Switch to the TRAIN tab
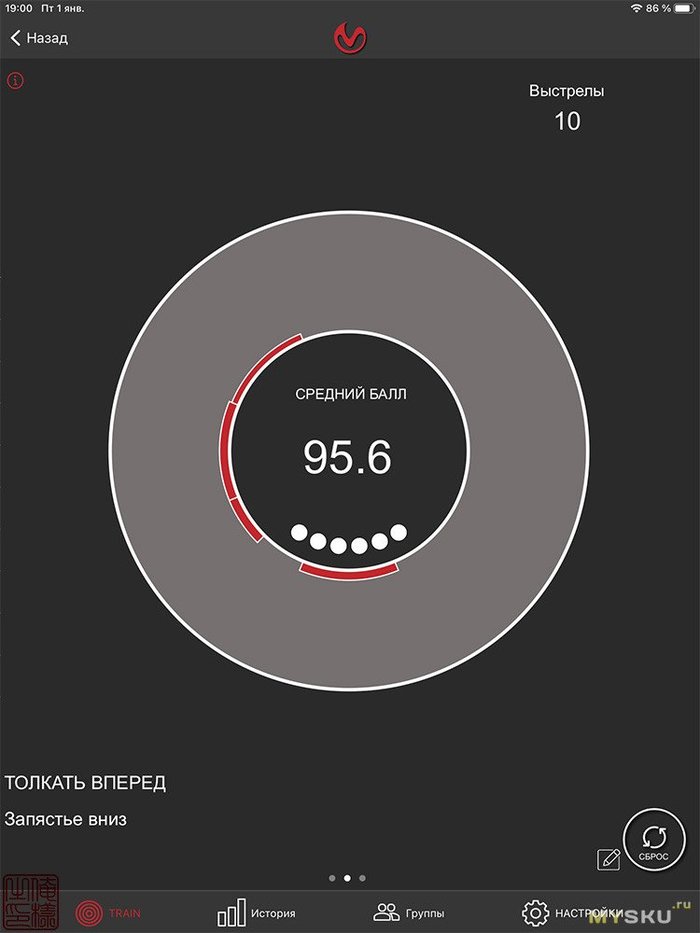 pos(107,912)
